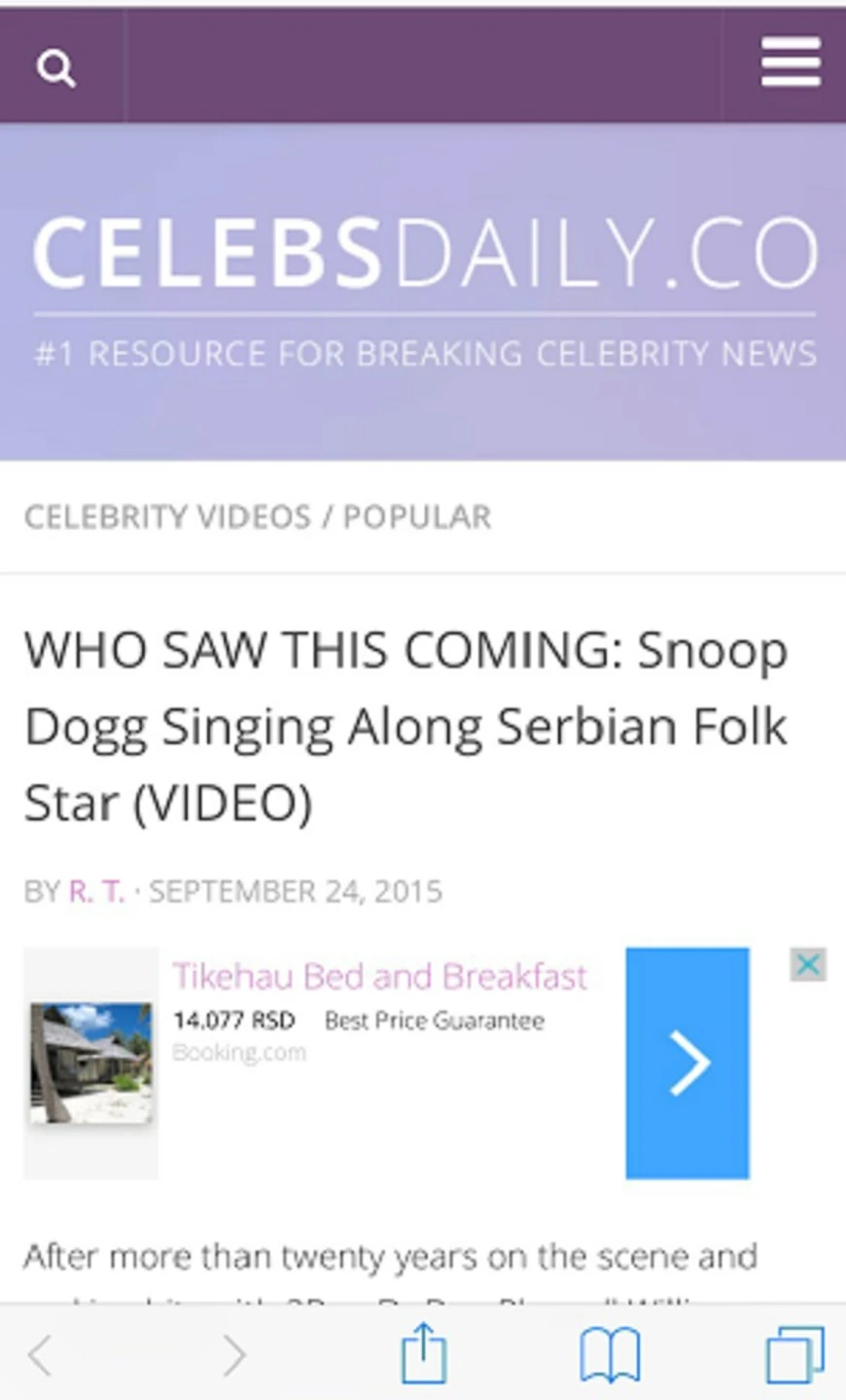Share this page from the browser toolbar
846x1400 pixels.
click(424, 1352)
